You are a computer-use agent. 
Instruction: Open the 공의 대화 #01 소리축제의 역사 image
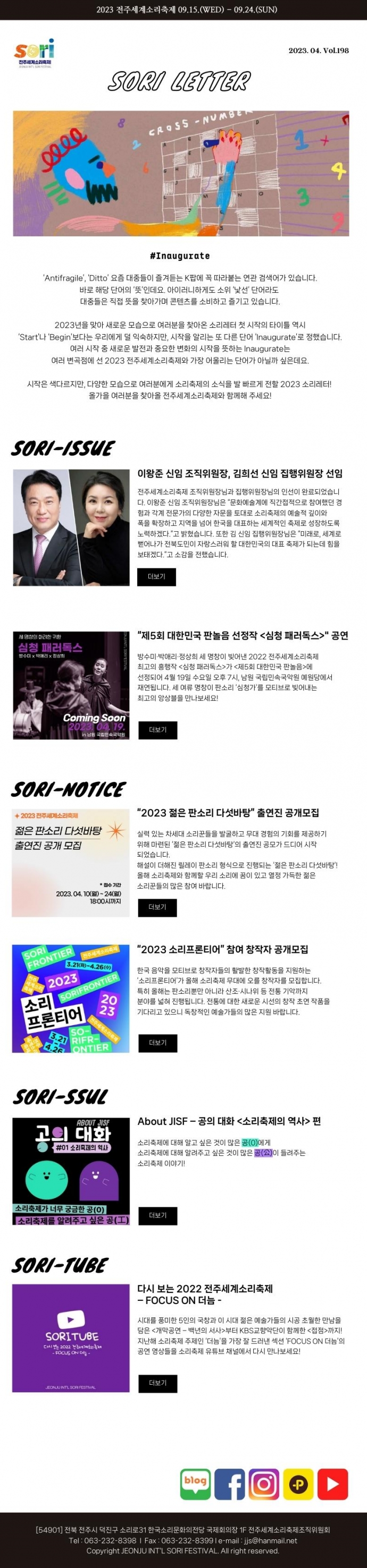71,1171
